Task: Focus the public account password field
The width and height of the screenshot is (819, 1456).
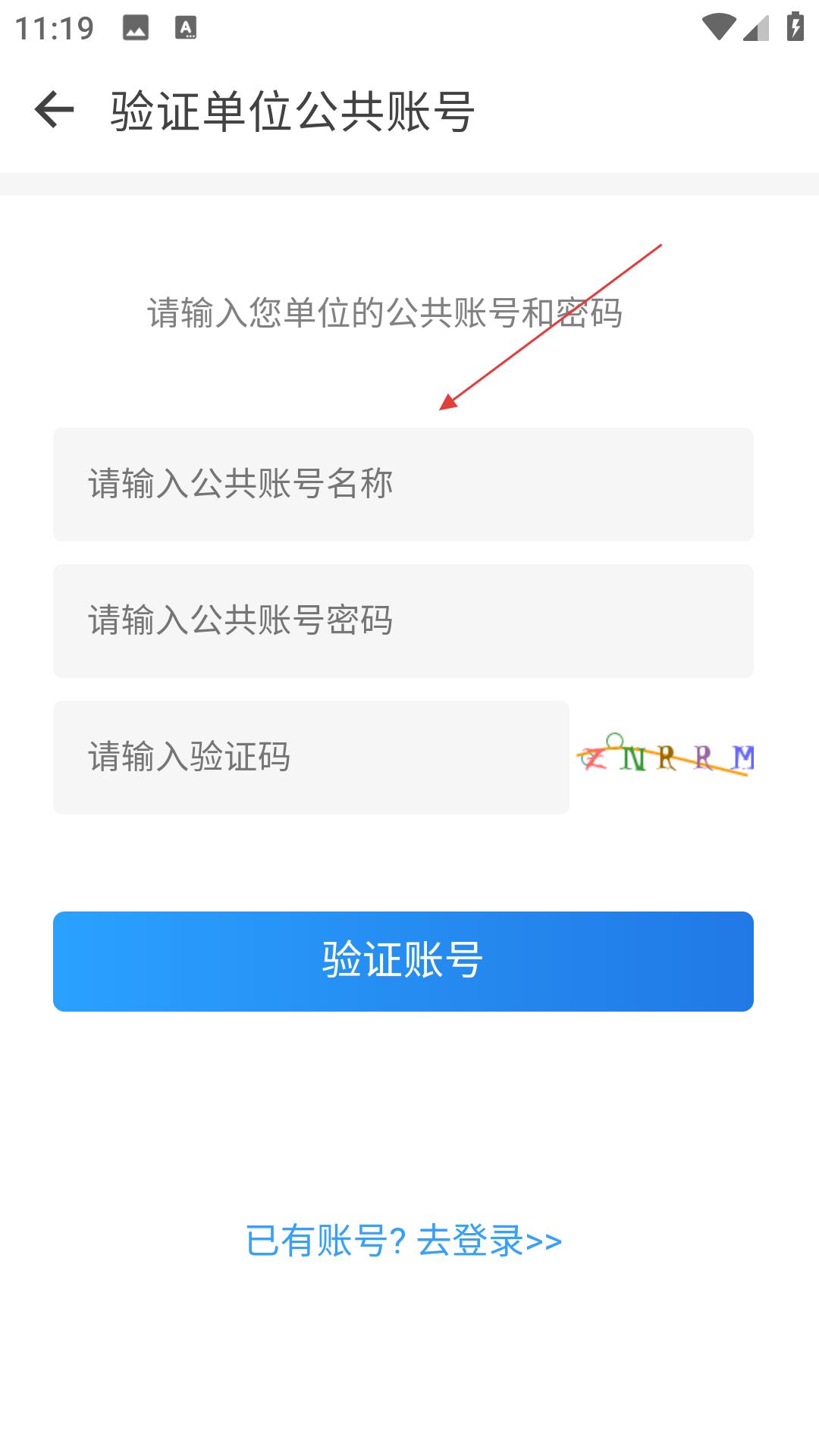Action: 403,620
